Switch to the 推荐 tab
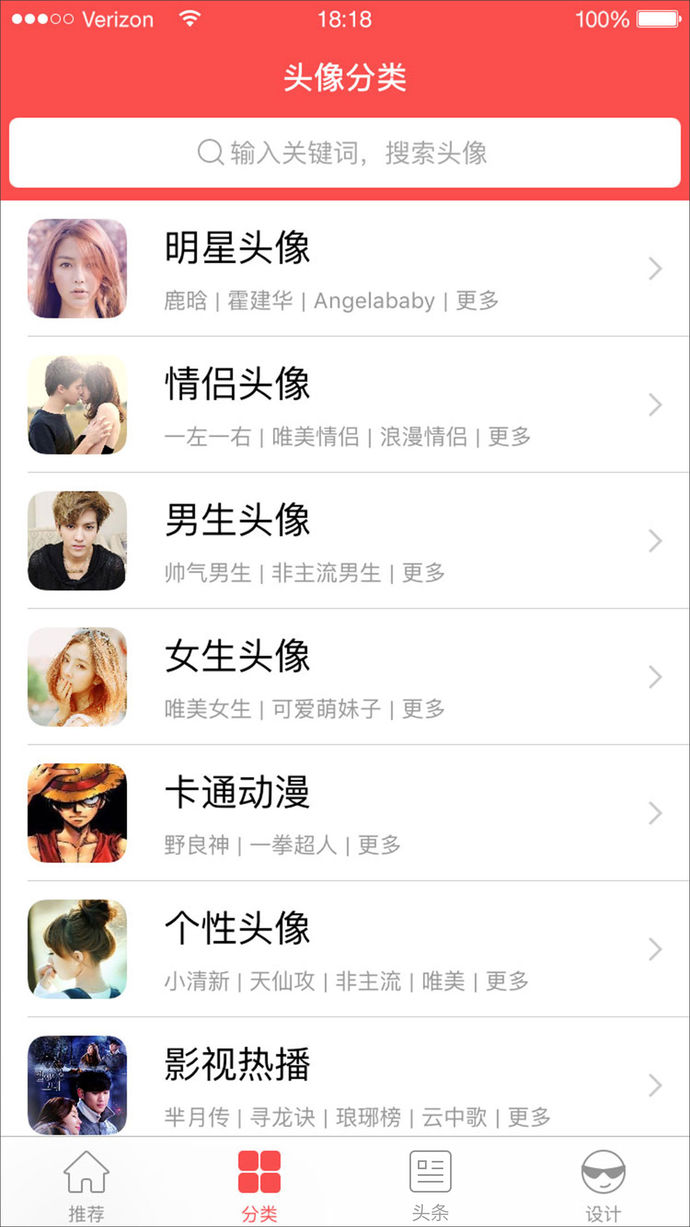This screenshot has height=1227, width=690. [x=86, y=1184]
